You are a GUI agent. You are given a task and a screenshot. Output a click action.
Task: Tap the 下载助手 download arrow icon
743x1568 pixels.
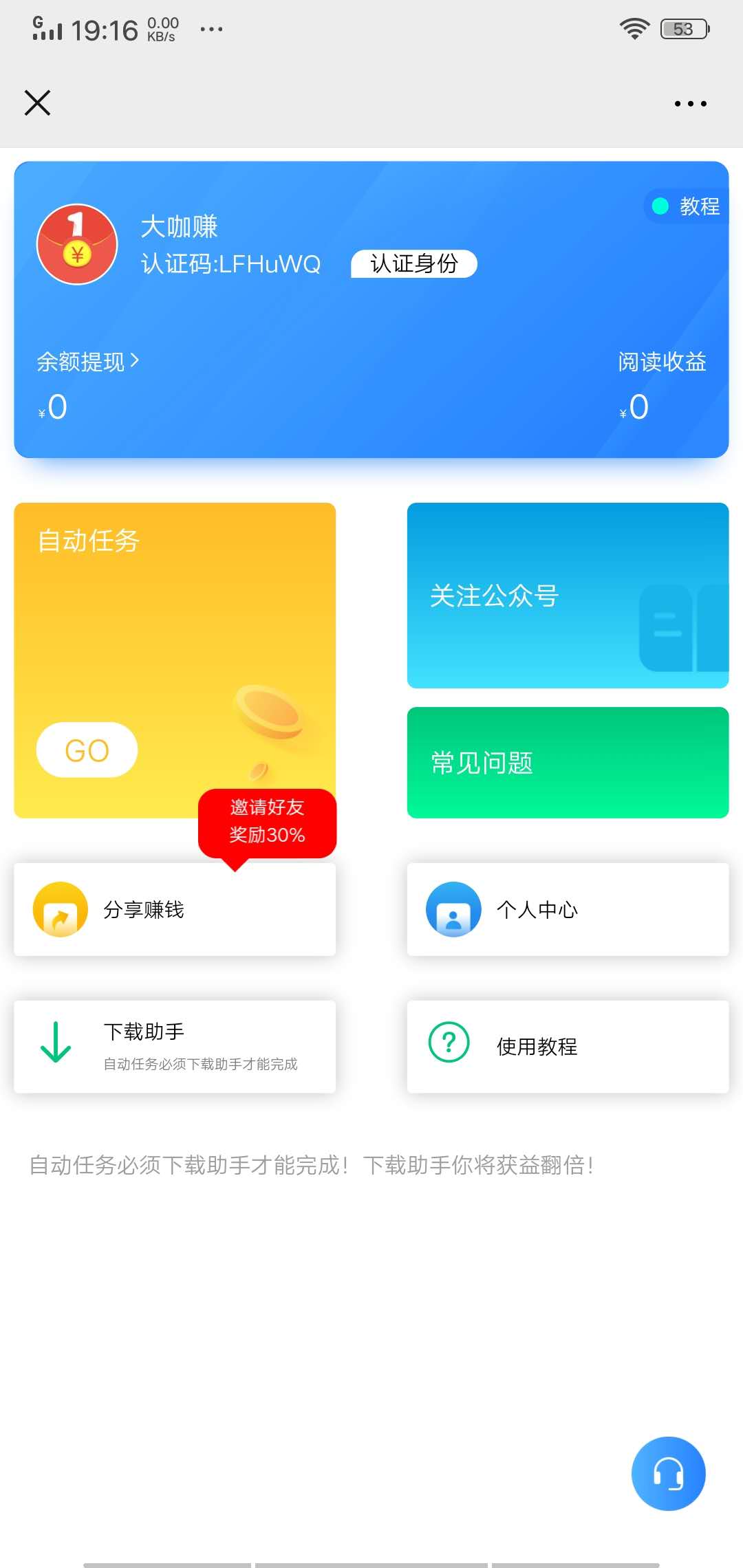pos(55,1042)
